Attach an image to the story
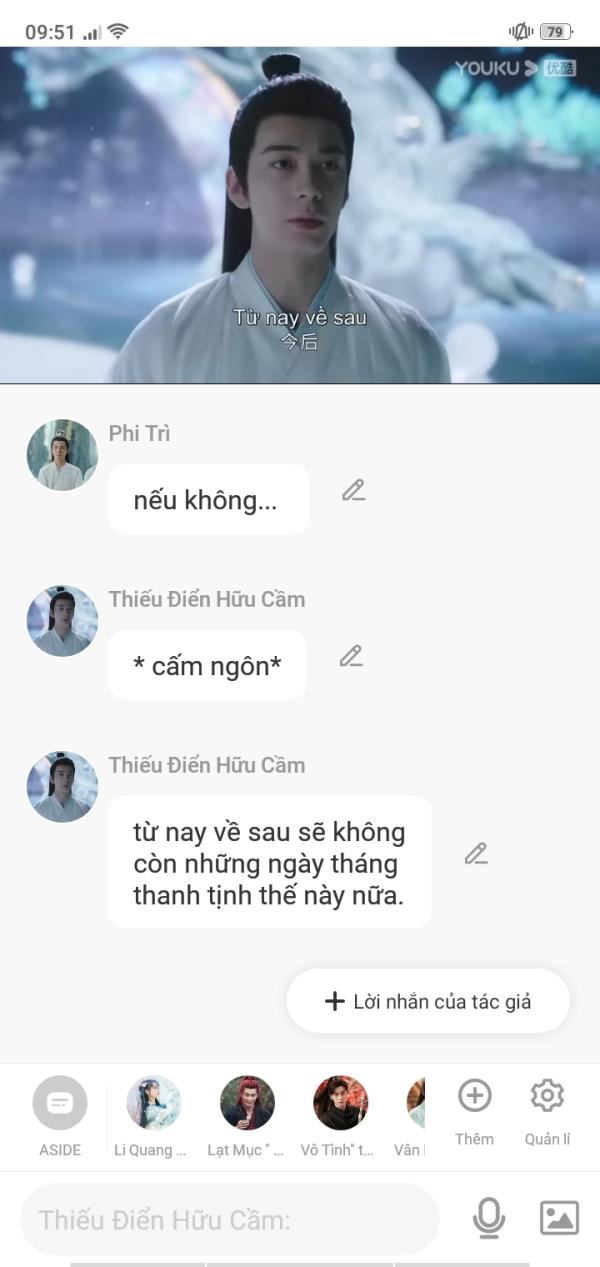This screenshot has height=1267, width=600. [x=559, y=1218]
